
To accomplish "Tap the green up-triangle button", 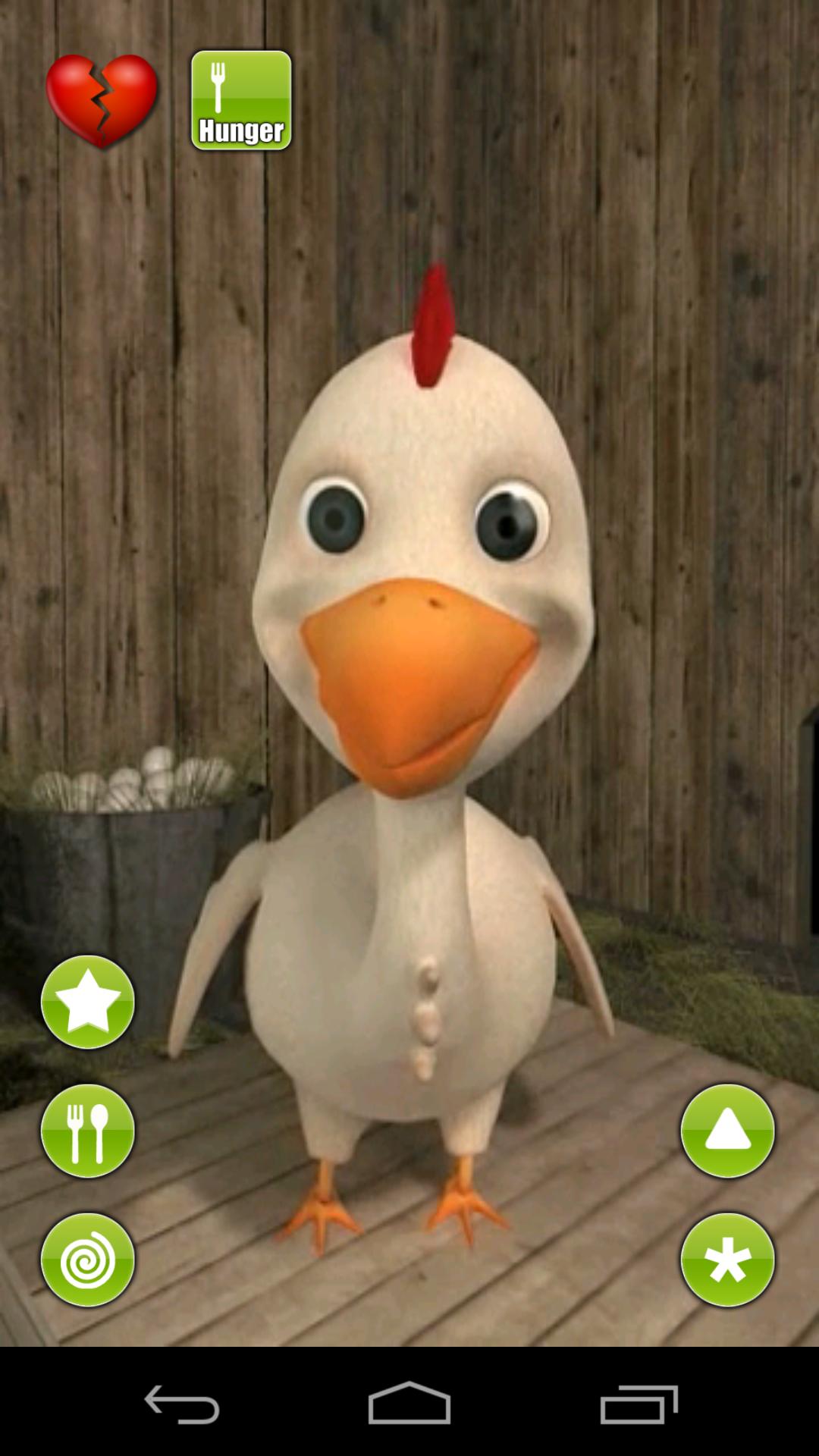I will click(727, 1131).
